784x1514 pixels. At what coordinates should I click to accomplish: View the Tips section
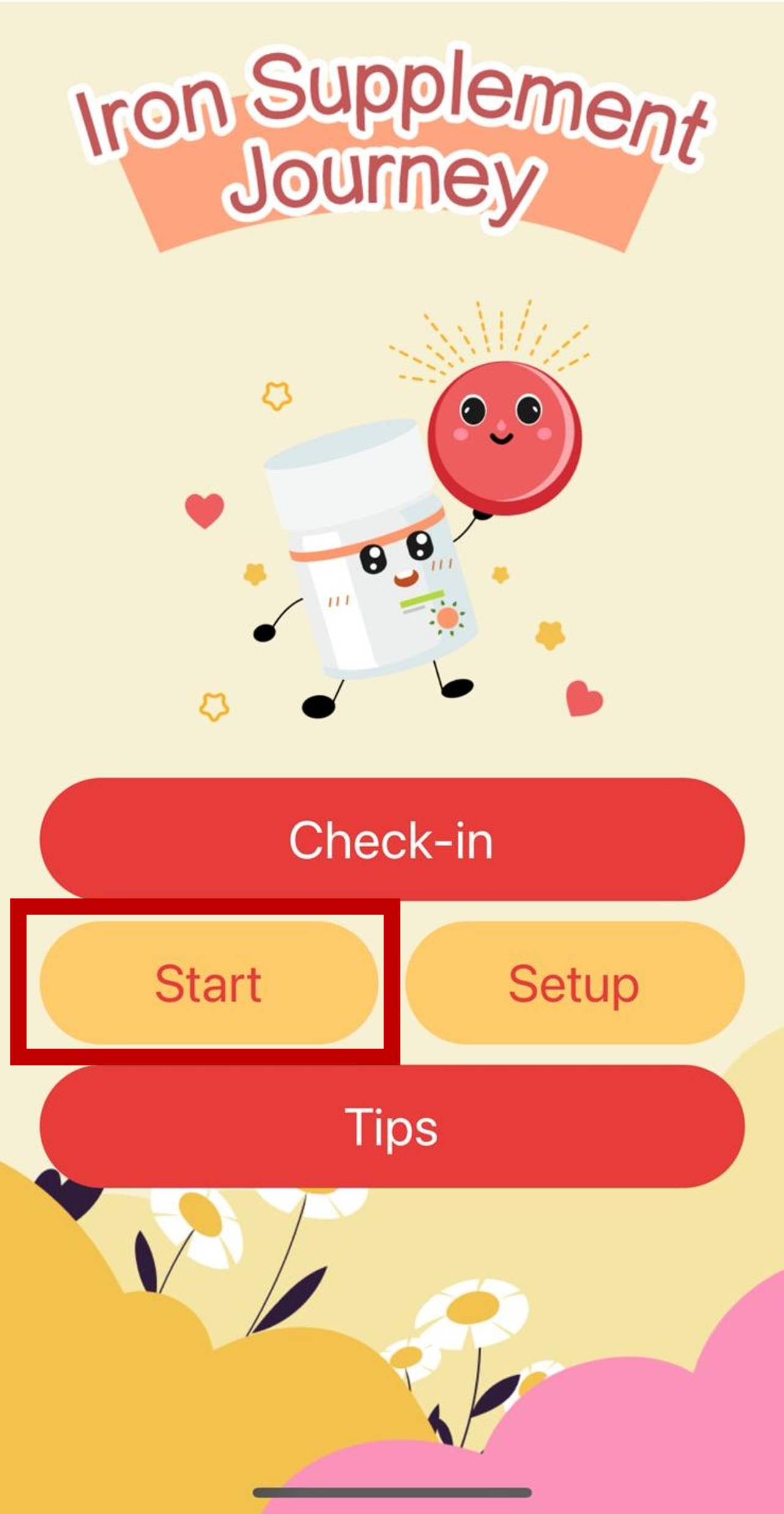click(x=391, y=1127)
